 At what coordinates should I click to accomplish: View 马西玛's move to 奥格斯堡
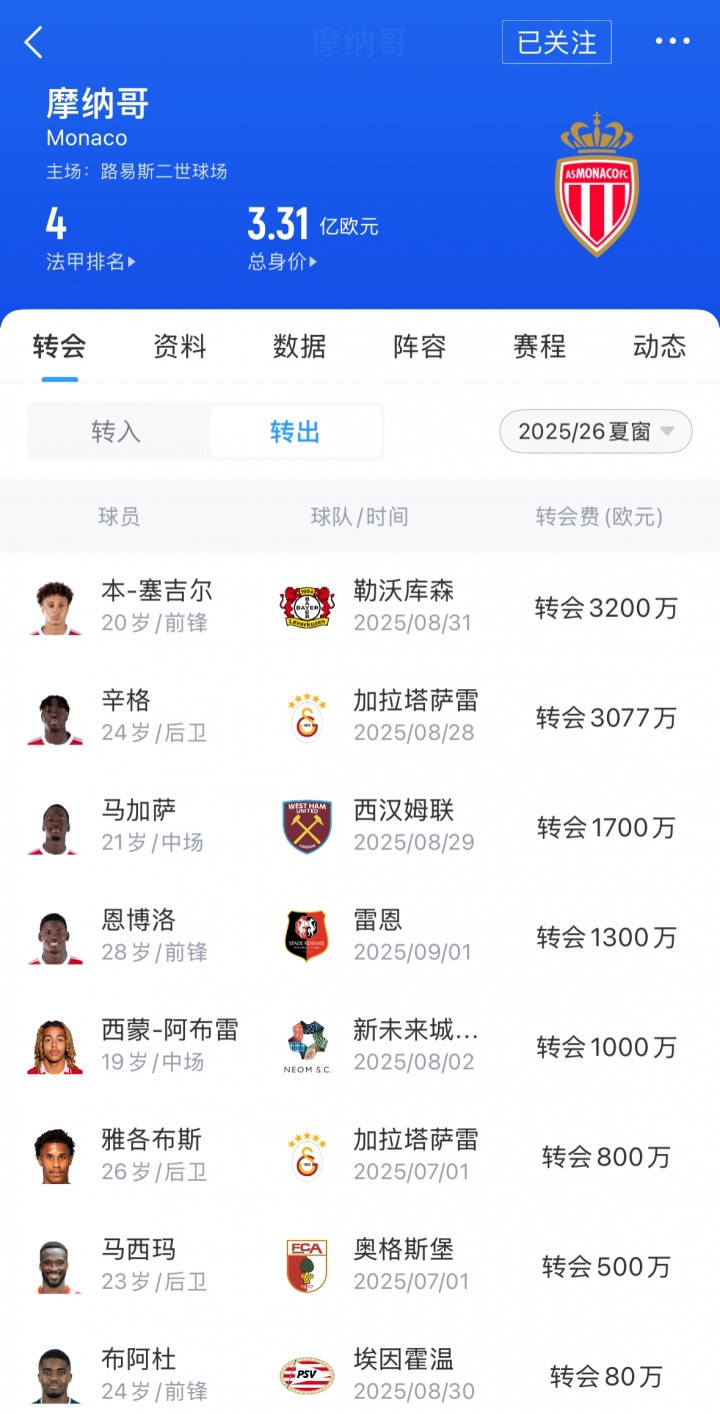360,1267
